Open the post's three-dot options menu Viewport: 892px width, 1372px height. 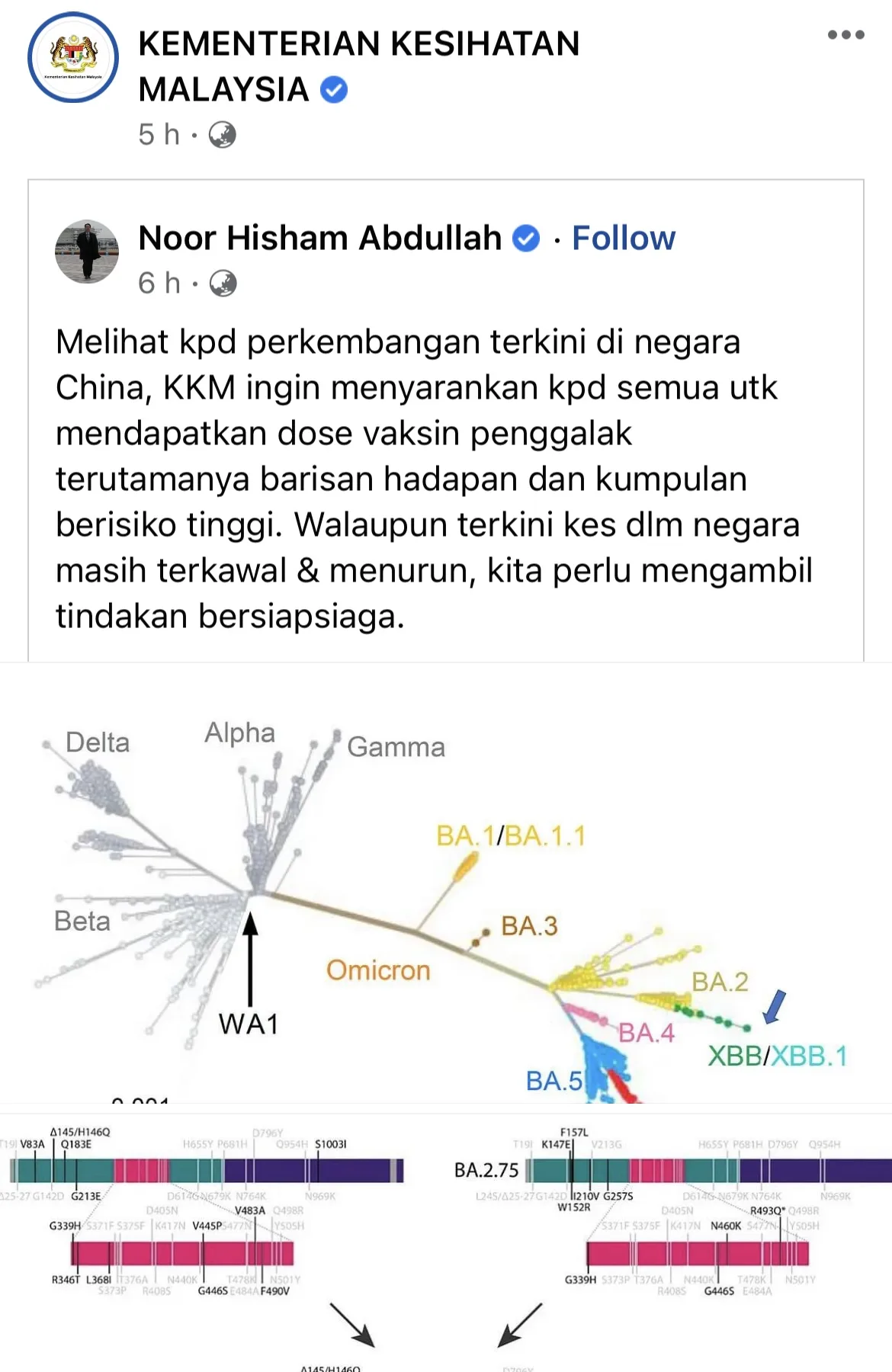coord(845,35)
